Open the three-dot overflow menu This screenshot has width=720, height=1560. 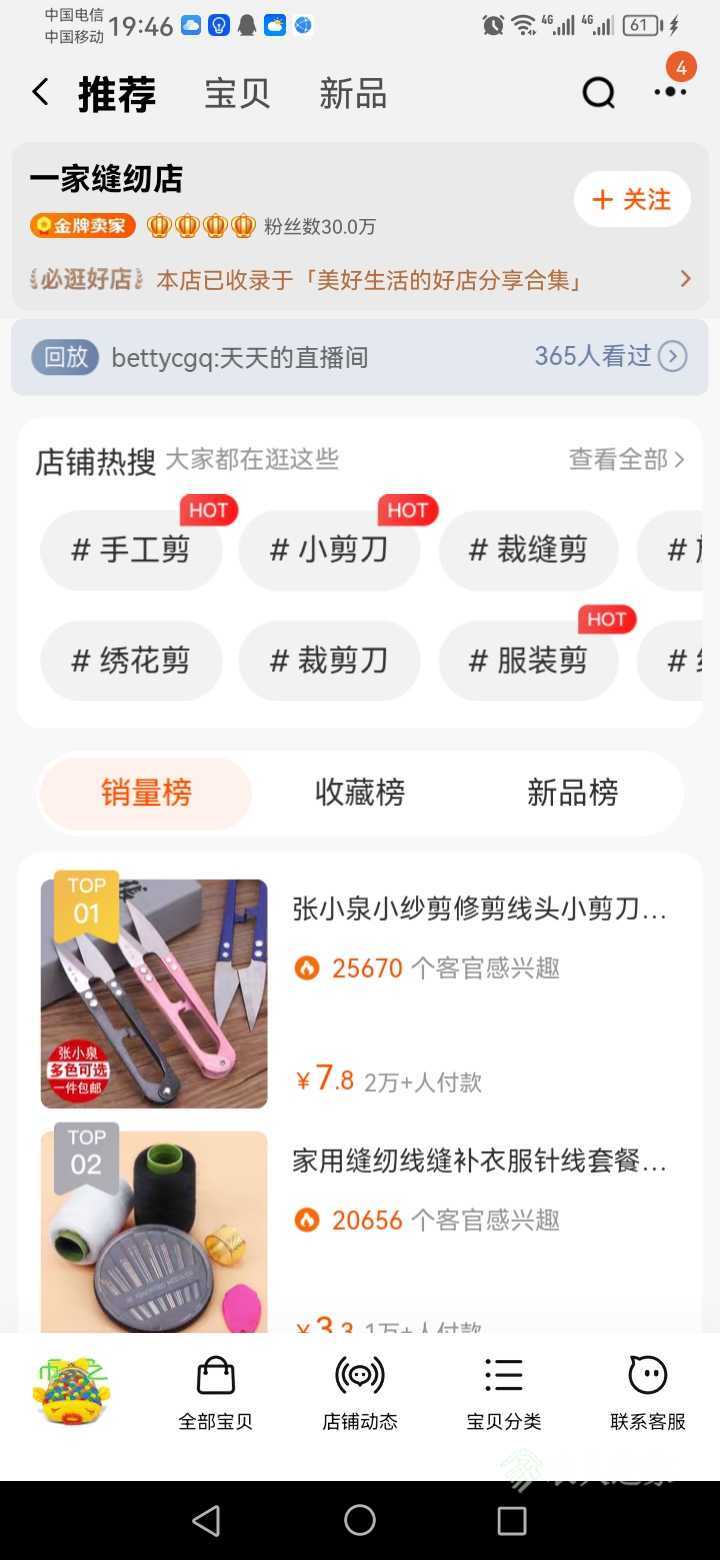670,92
